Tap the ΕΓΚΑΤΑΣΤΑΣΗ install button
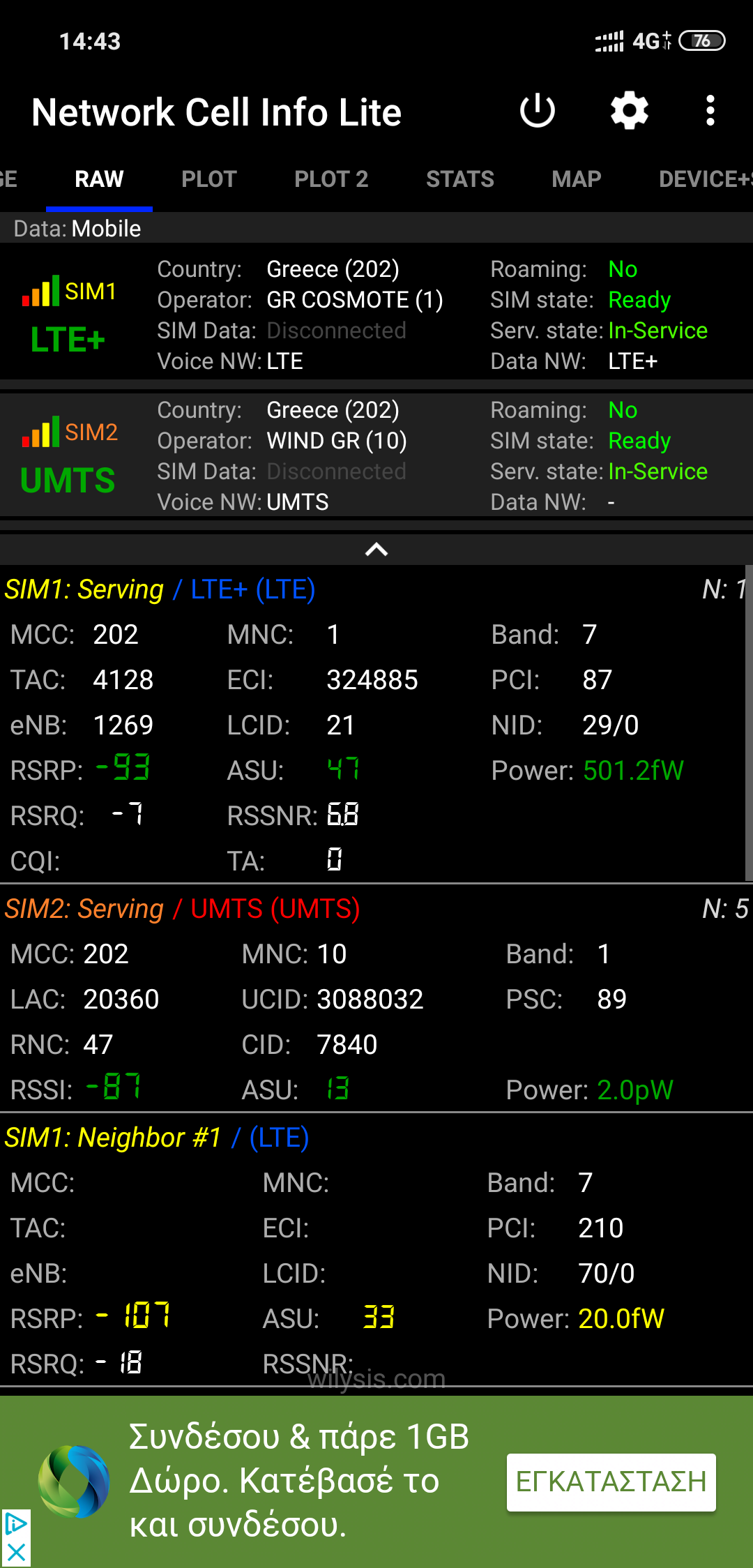This screenshot has height=1568, width=753. pyautogui.click(x=611, y=1482)
